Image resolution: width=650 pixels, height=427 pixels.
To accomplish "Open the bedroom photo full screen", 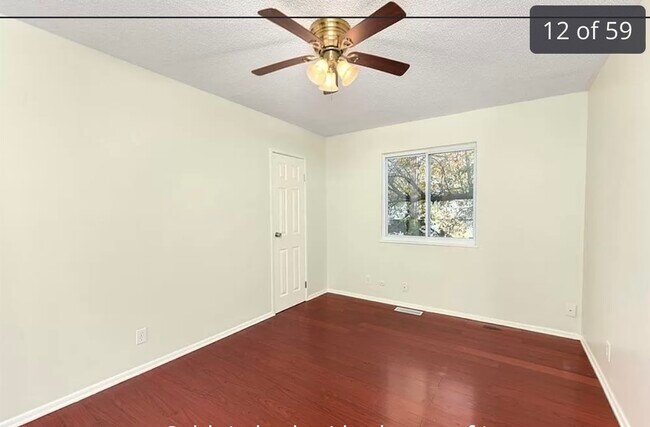I will (x=325, y=230).
